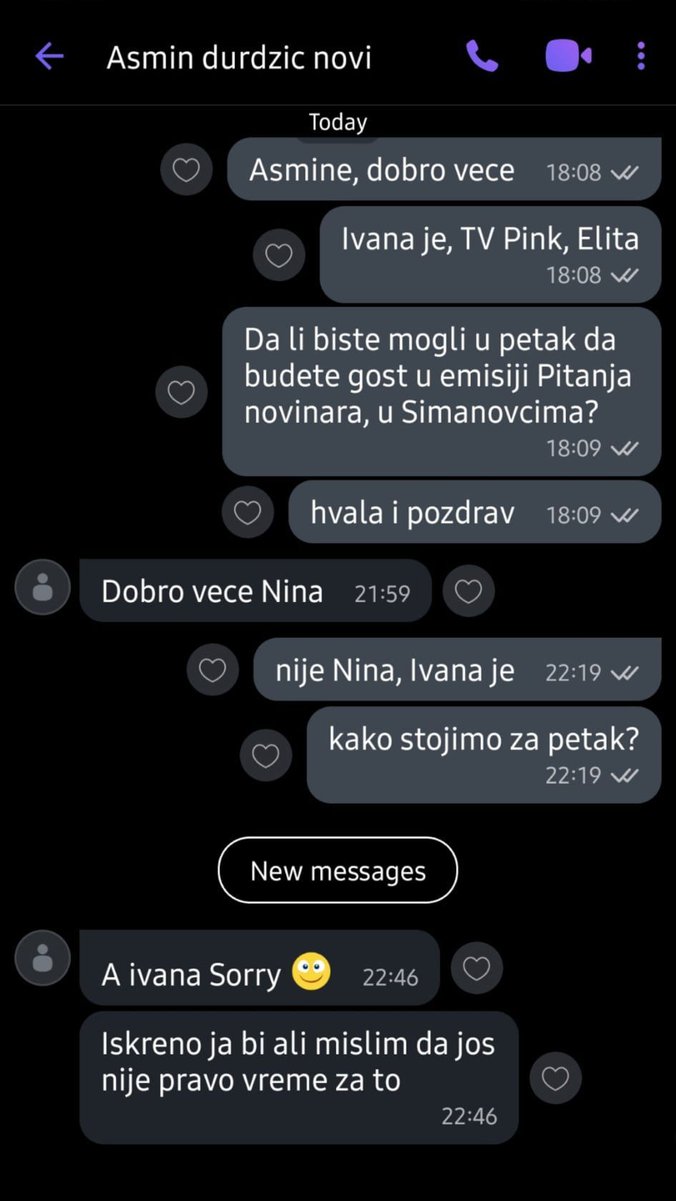Open sender avatar beside 'Dobro vece Nina'
Viewport: 676px width, 1201px height.
[42, 587]
